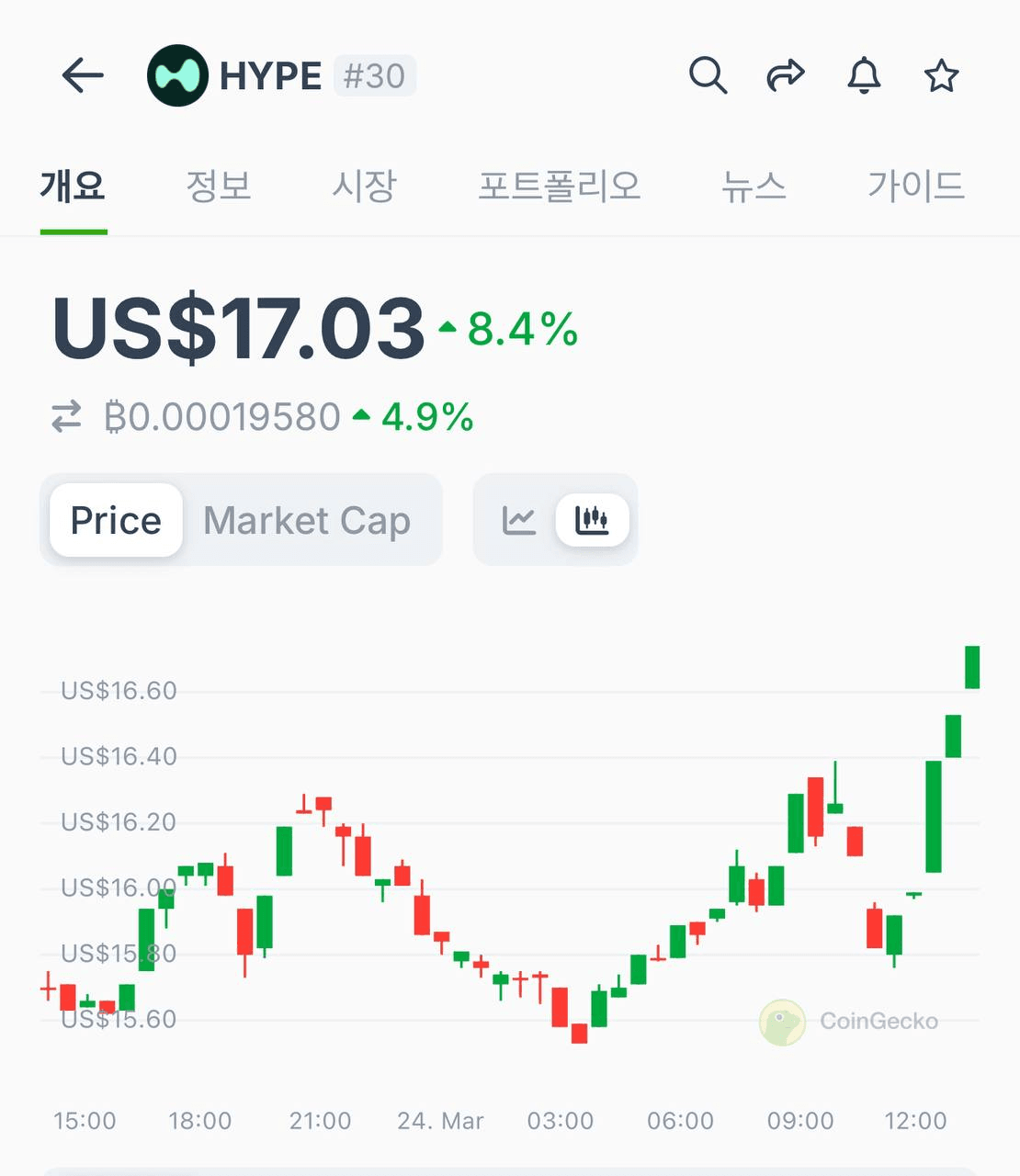Open search with the magnifier icon

[x=708, y=75]
